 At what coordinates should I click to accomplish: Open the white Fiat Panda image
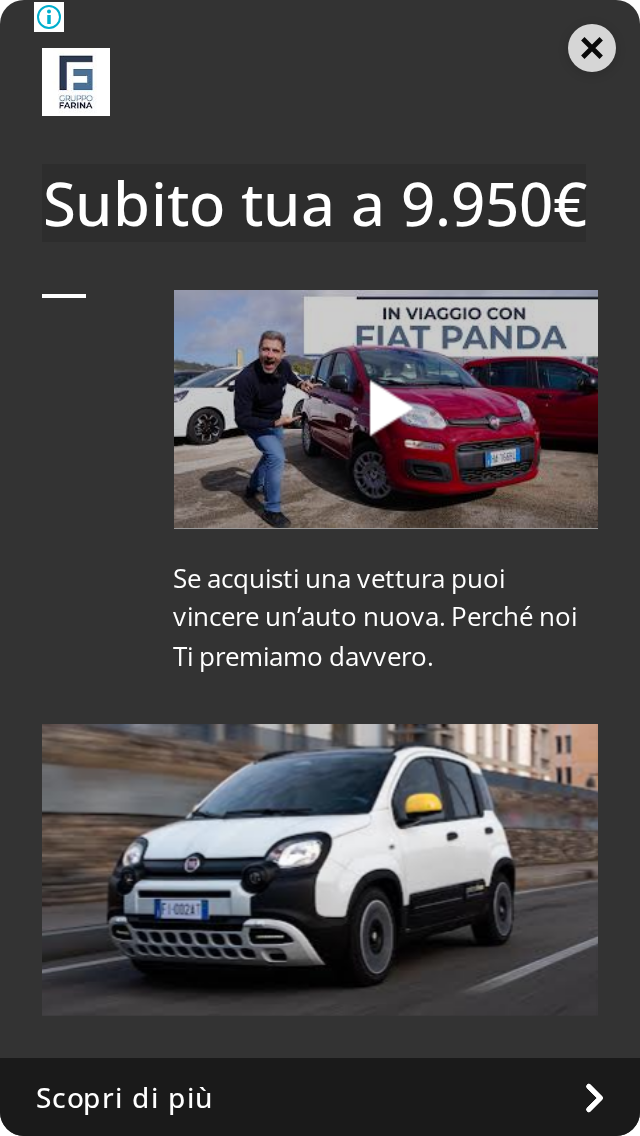tap(320, 869)
